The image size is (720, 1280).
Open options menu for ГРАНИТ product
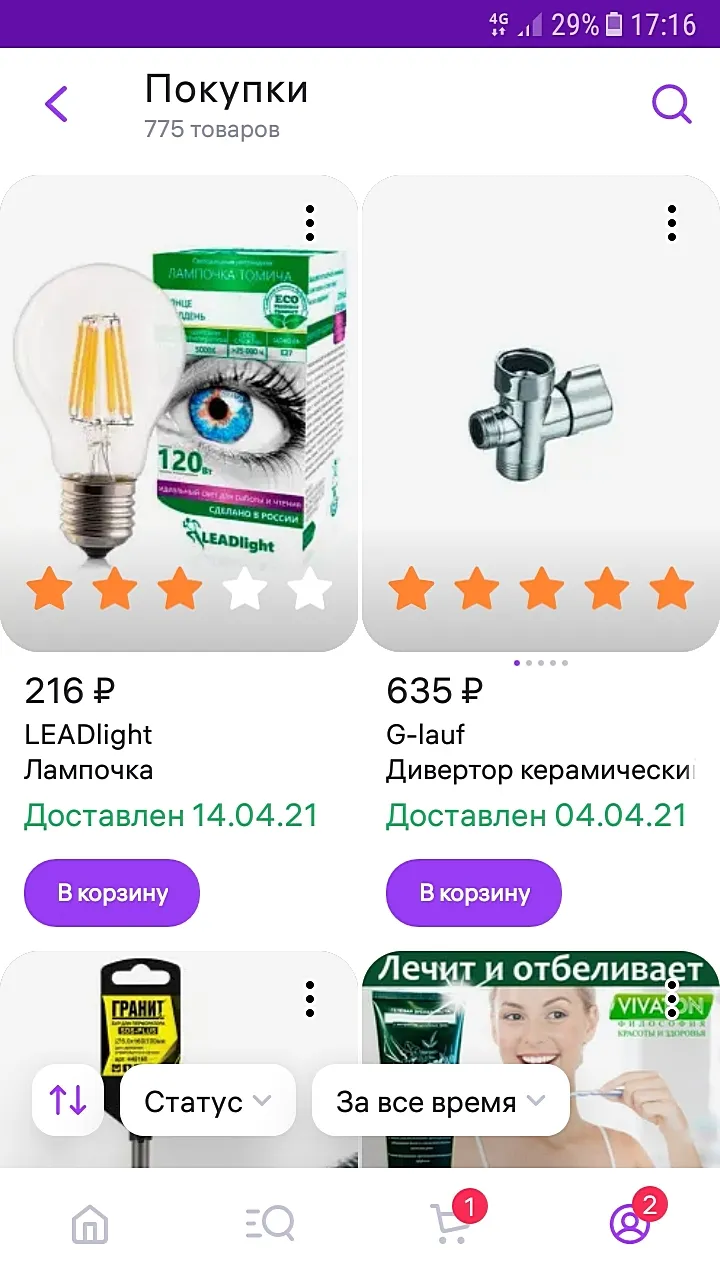coord(310,998)
